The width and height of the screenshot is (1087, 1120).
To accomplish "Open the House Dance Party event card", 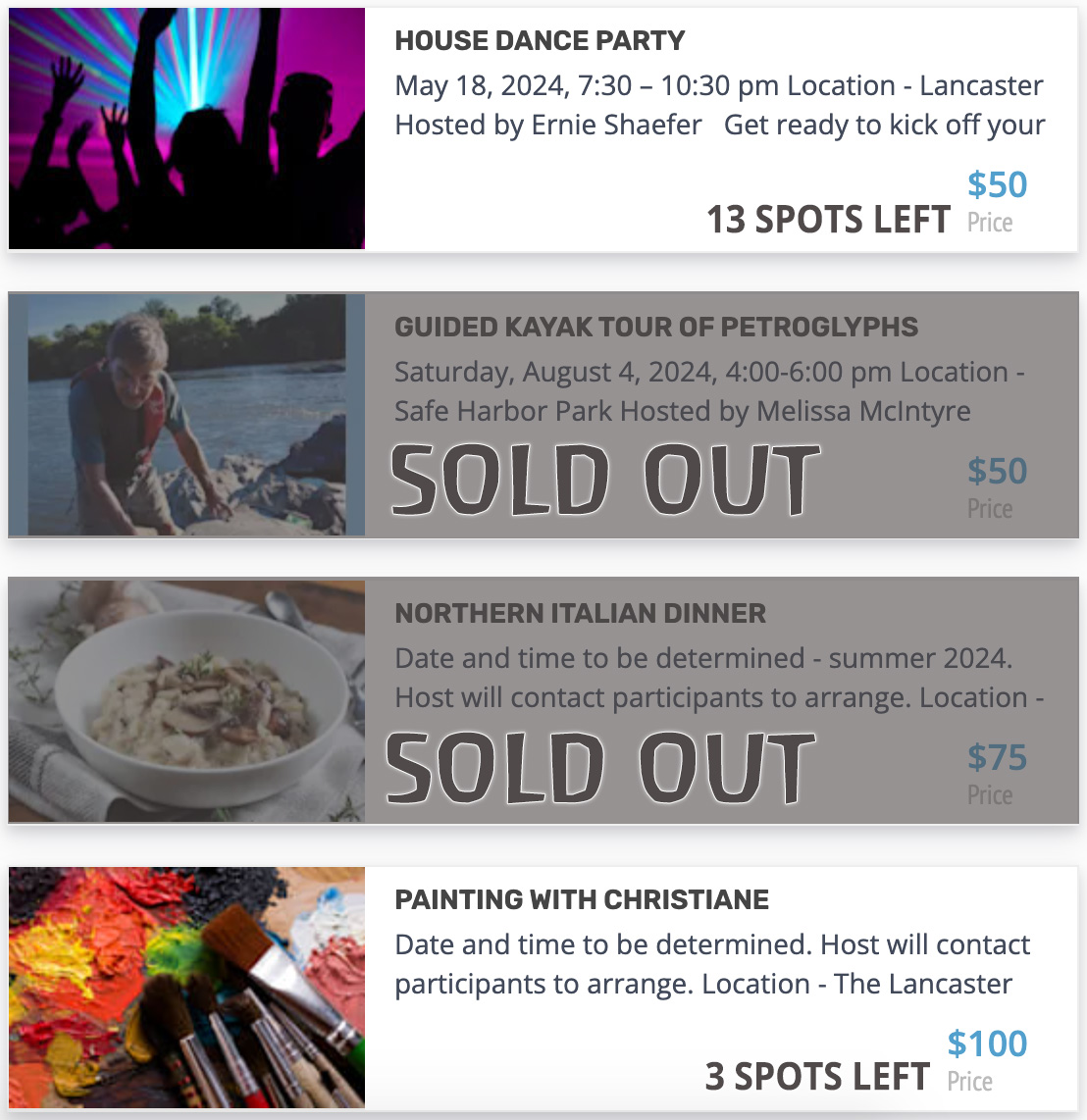I will pyautogui.click(x=540, y=41).
